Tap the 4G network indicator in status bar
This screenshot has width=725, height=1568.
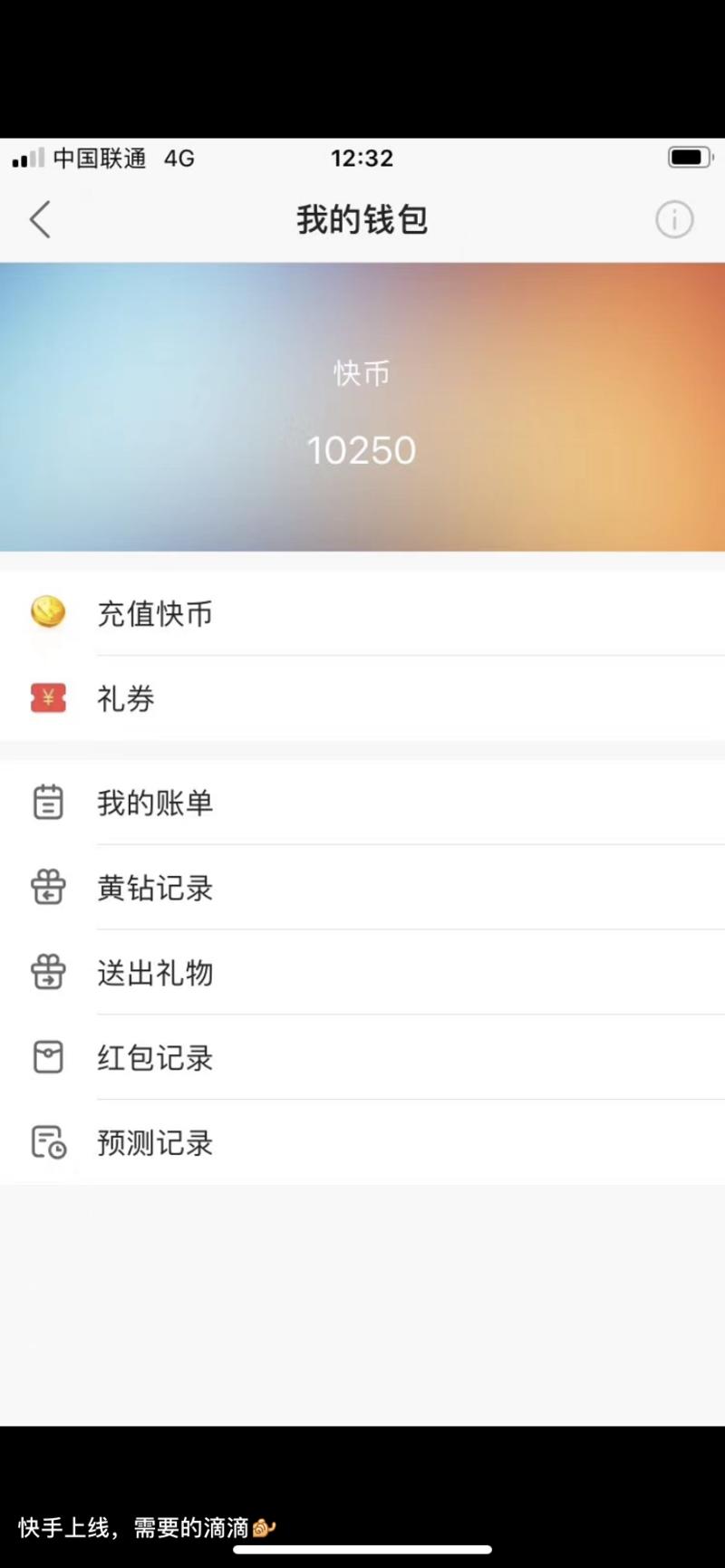[x=178, y=158]
